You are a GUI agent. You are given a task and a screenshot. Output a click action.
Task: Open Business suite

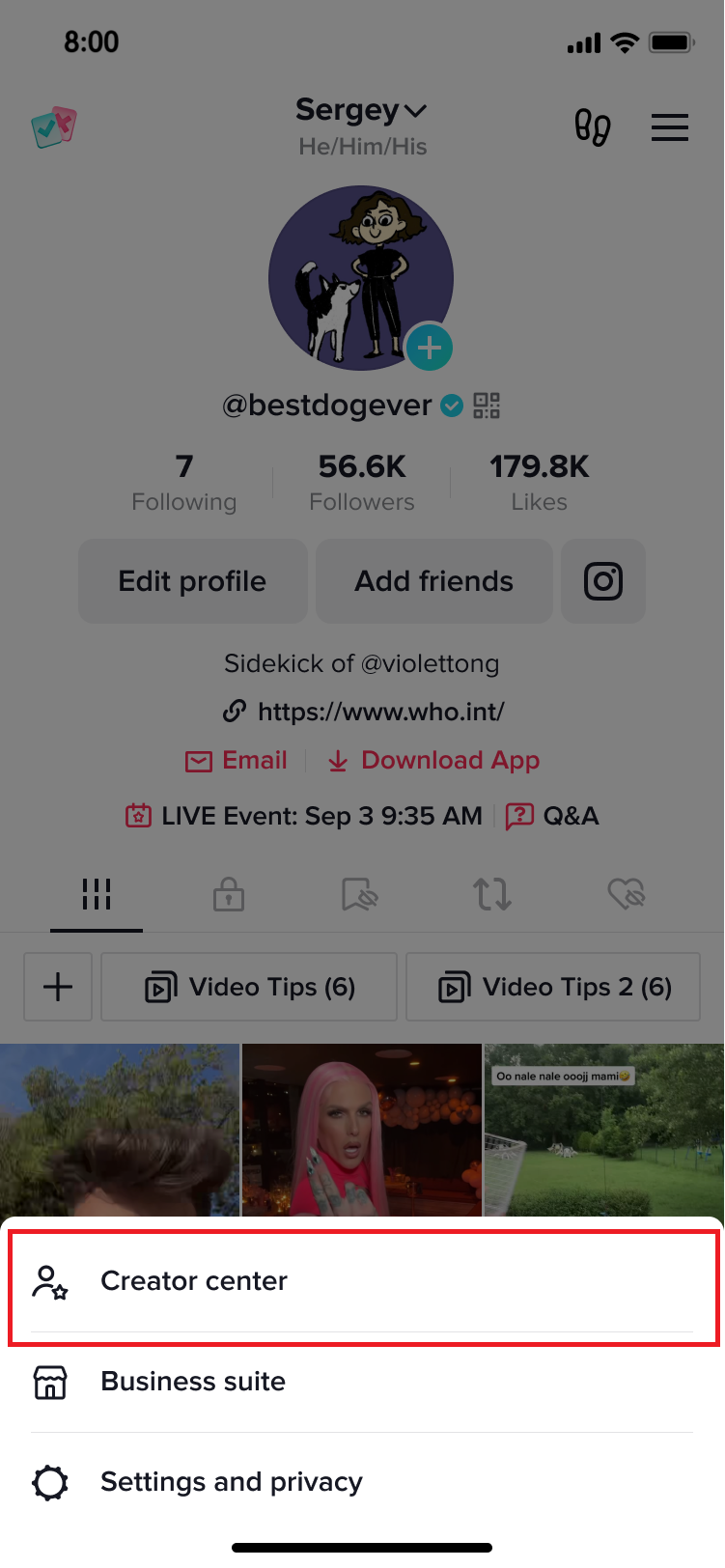pyautogui.click(x=193, y=1382)
